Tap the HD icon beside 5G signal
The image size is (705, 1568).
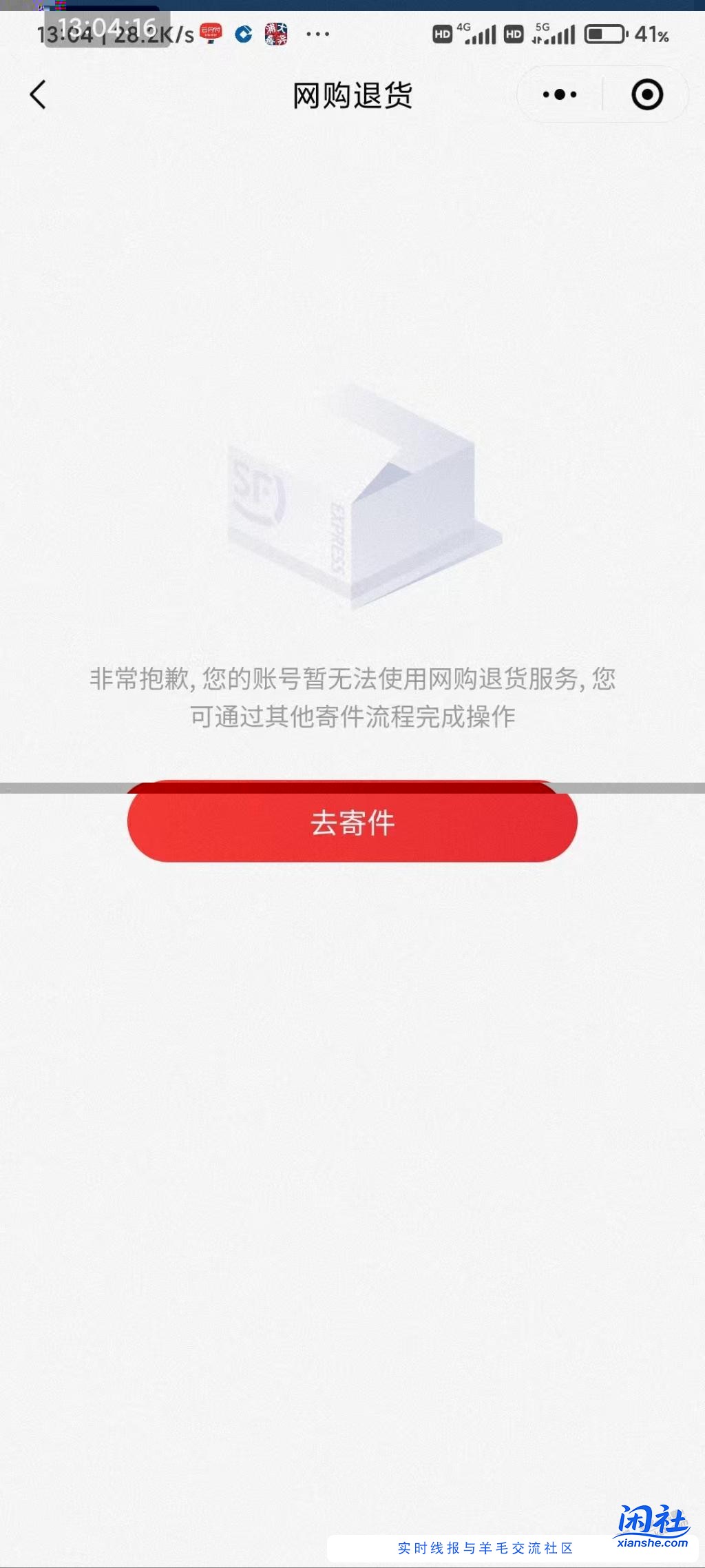coord(513,33)
